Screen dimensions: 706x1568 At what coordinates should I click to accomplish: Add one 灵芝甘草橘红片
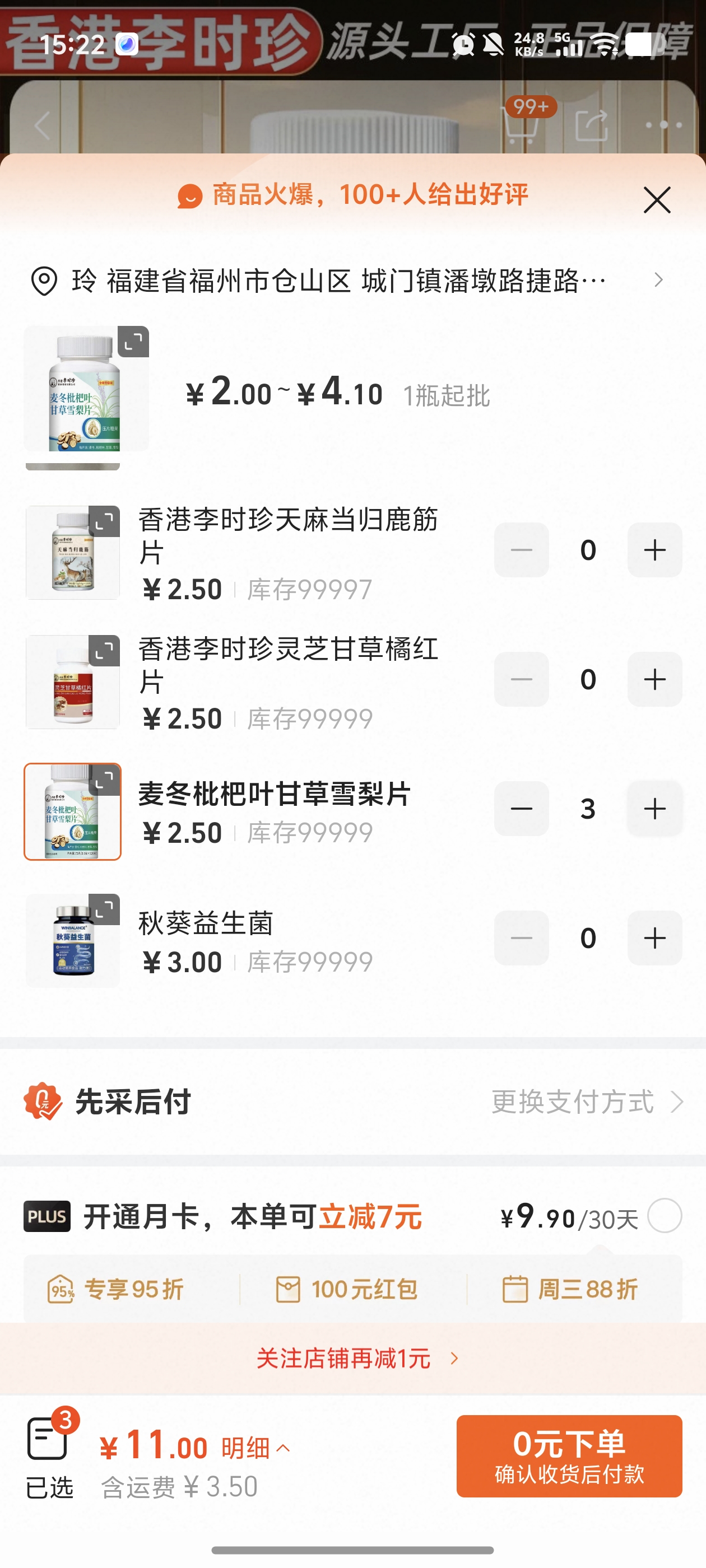[x=654, y=679]
